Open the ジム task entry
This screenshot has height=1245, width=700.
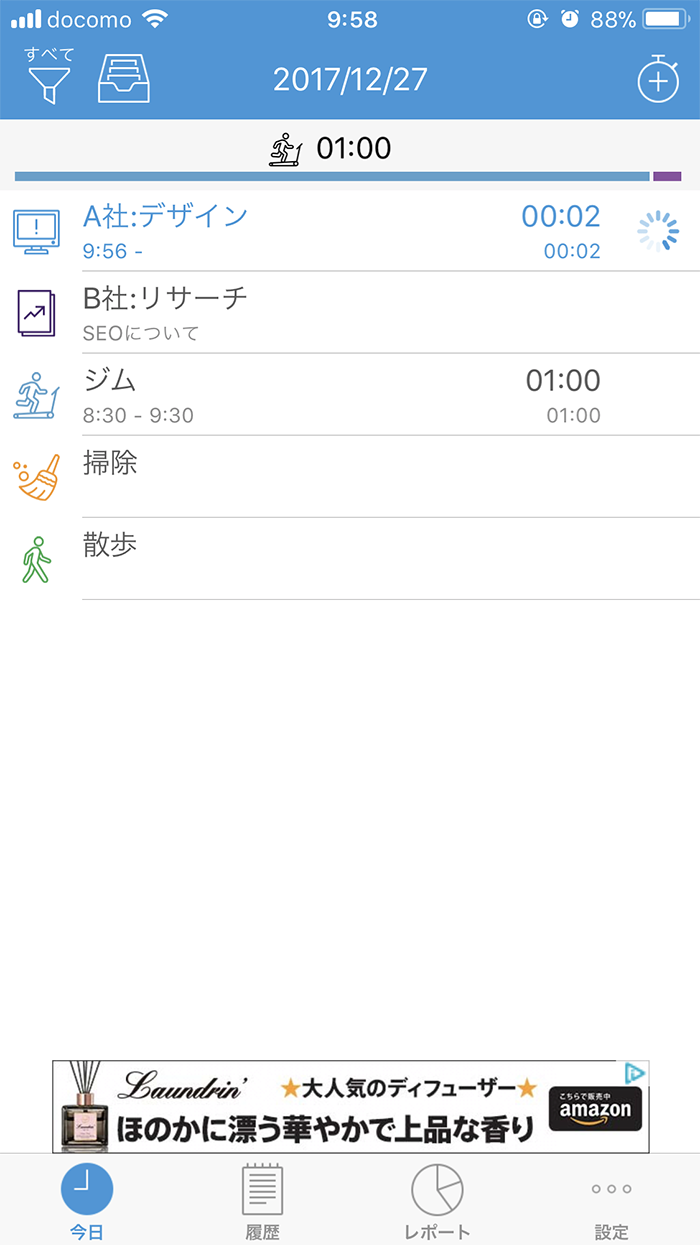350,395
